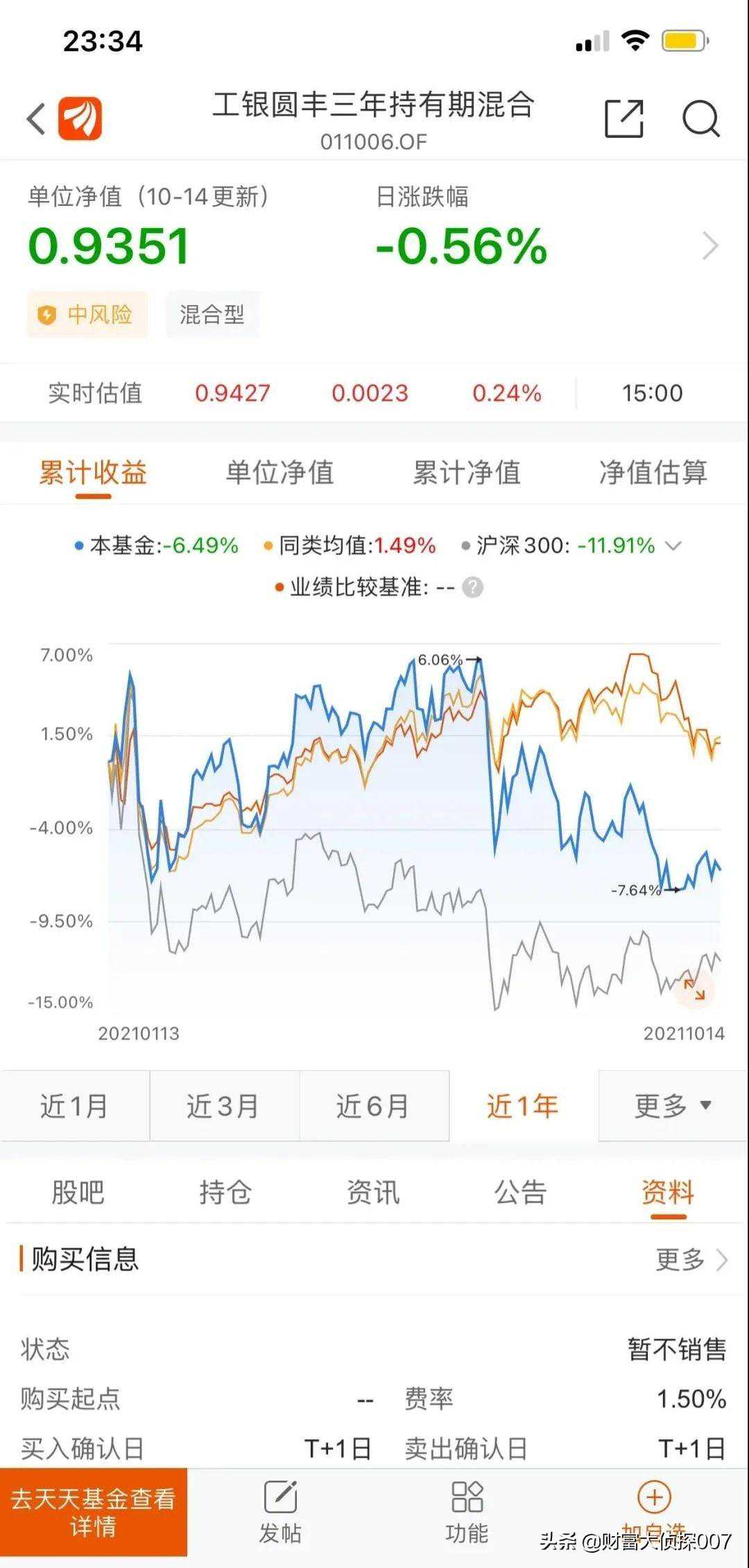749x1568 pixels.
Task: Share this fund page
Action: (x=624, y=119)
